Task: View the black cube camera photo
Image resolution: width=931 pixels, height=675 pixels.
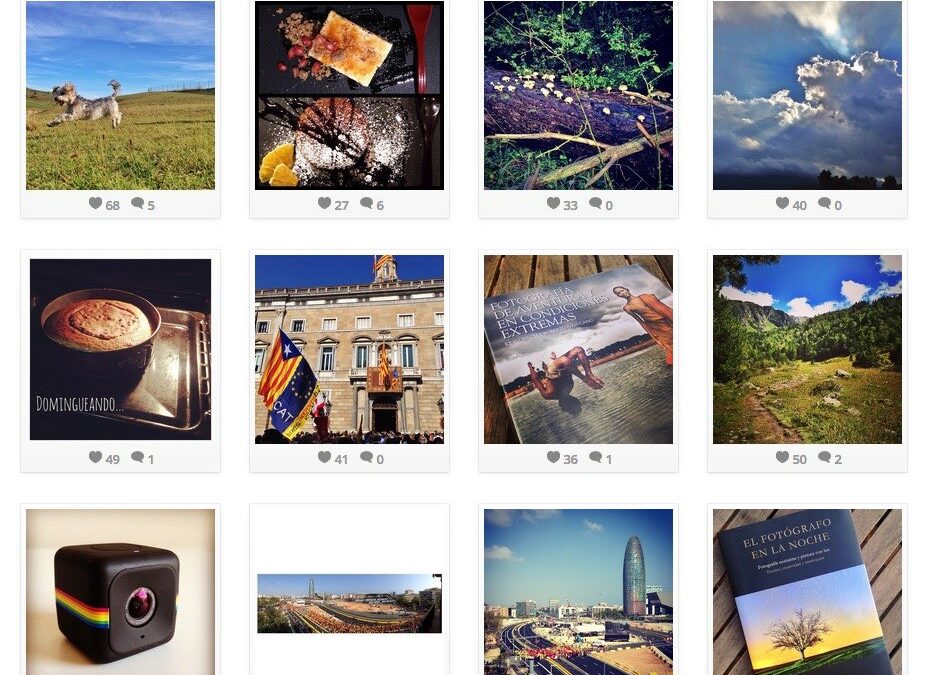Action: click(x=120, y=592)
